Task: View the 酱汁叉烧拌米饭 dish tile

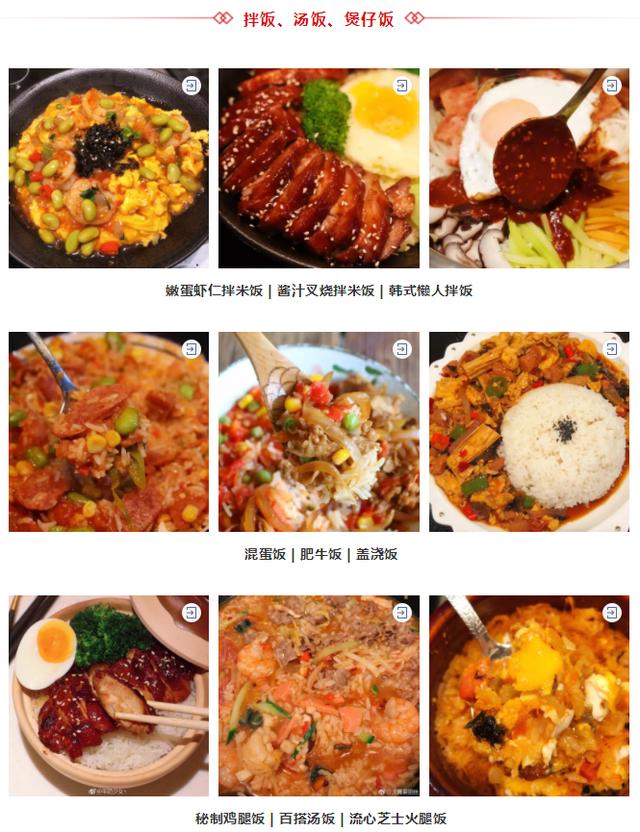Action: coord(319,168)
